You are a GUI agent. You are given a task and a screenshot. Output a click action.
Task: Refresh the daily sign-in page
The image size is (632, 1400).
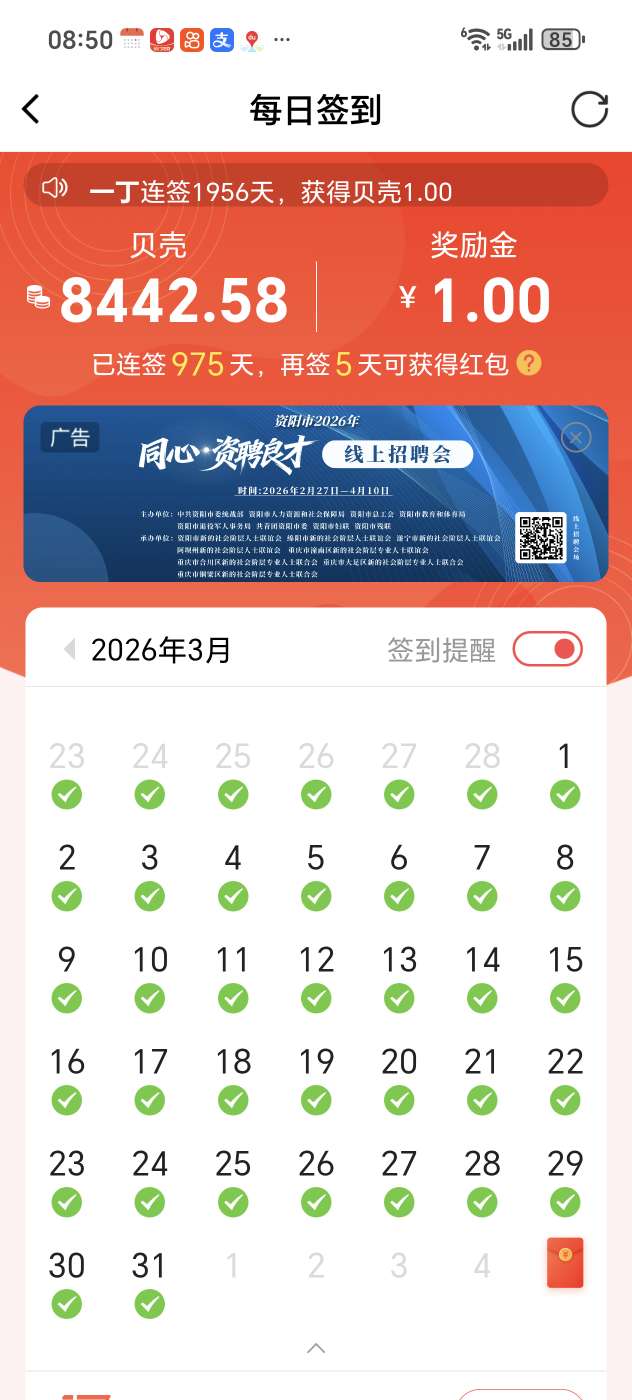tap(589, 109)
